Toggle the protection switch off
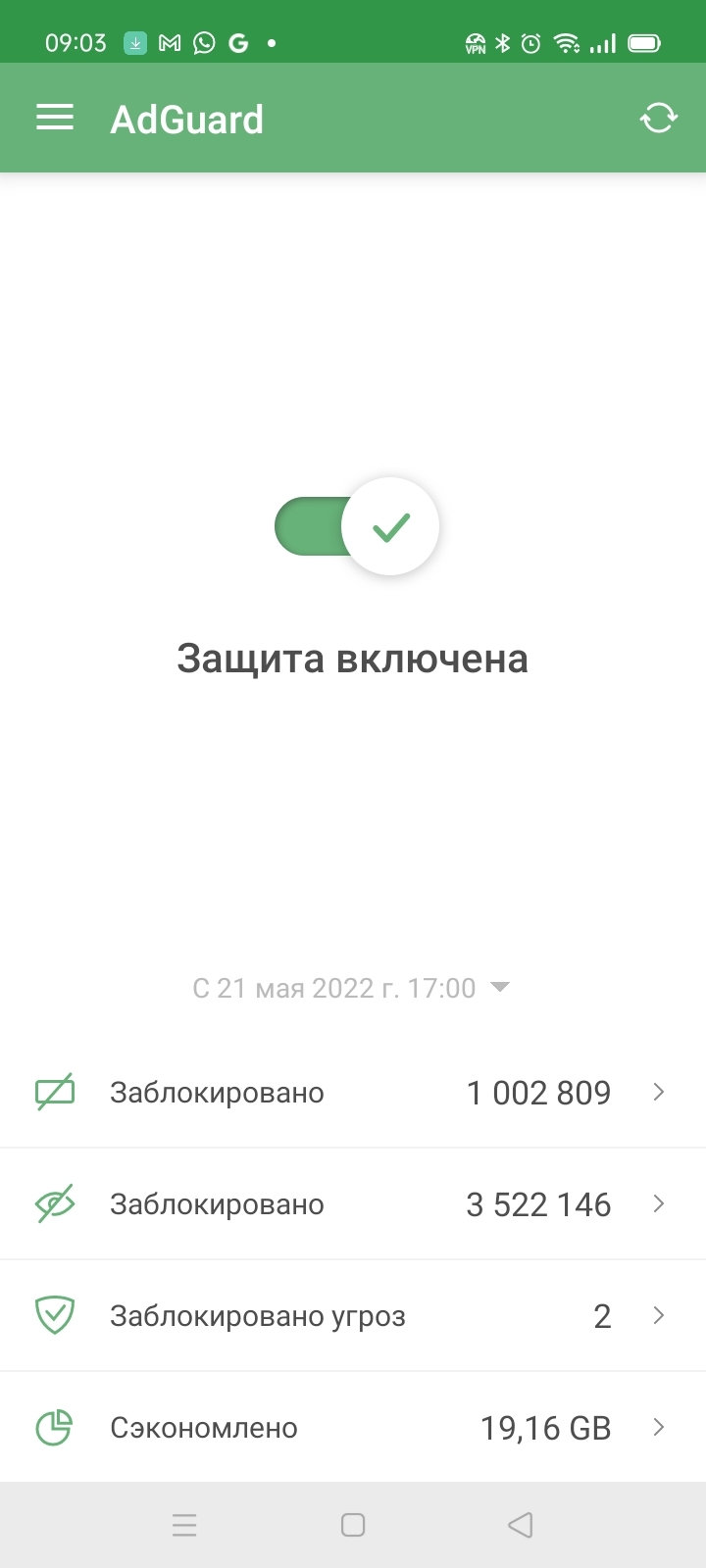 tap(357, 526)
